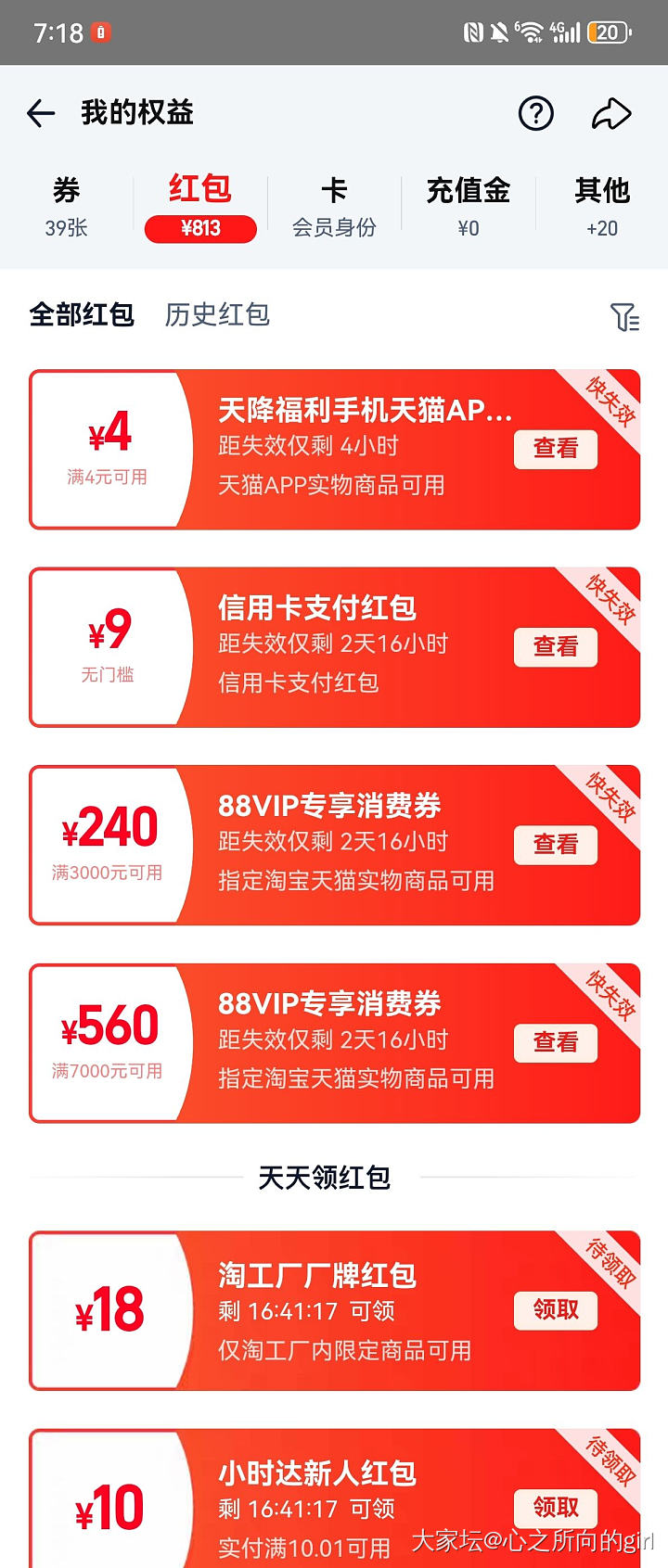
Task: Claim the ¥18 淘工厂厂牌红包
Action: [x=555, y=1309]
